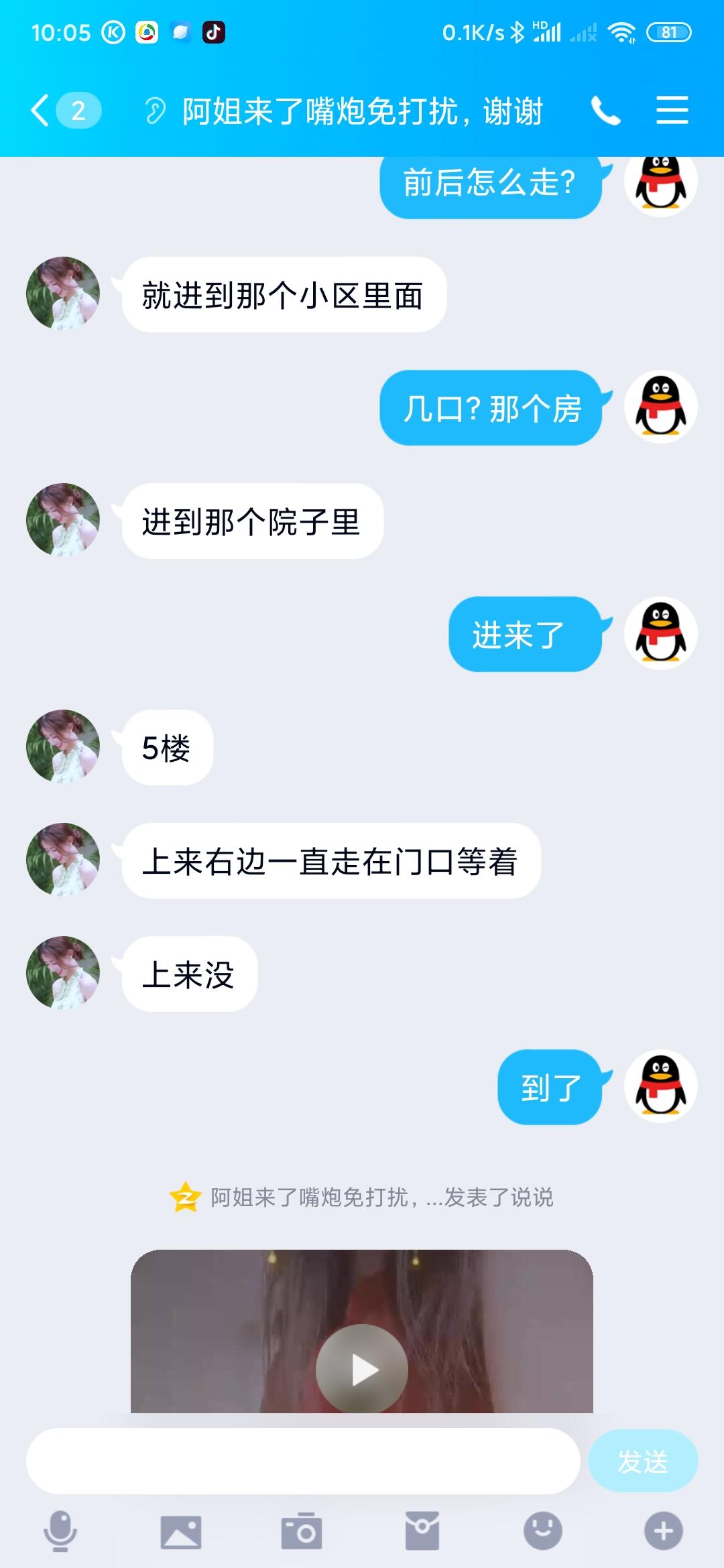The width and height of the screenshot is (724, 1568).
Task: Tap the 发送 send button
Action: click(x=642, y=1461)
